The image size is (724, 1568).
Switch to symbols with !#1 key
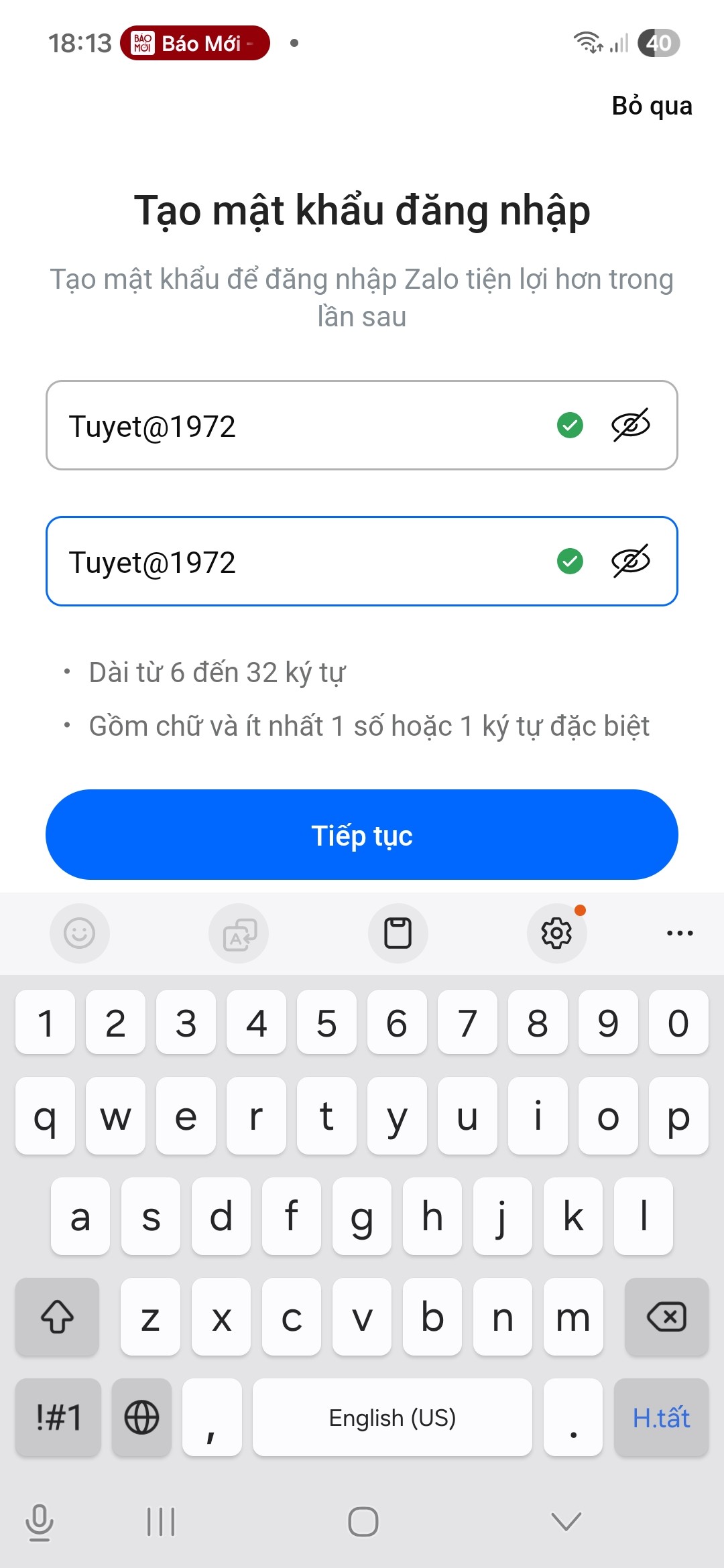[x=58, y=1418]
